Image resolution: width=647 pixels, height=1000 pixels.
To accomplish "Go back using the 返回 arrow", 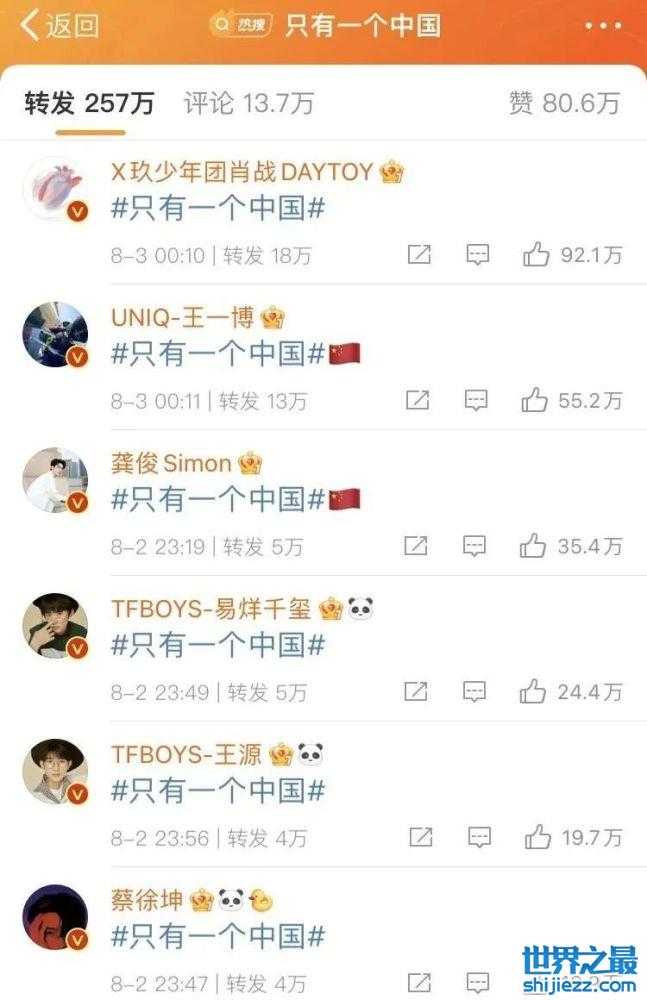I will click(x=58, y=25).
